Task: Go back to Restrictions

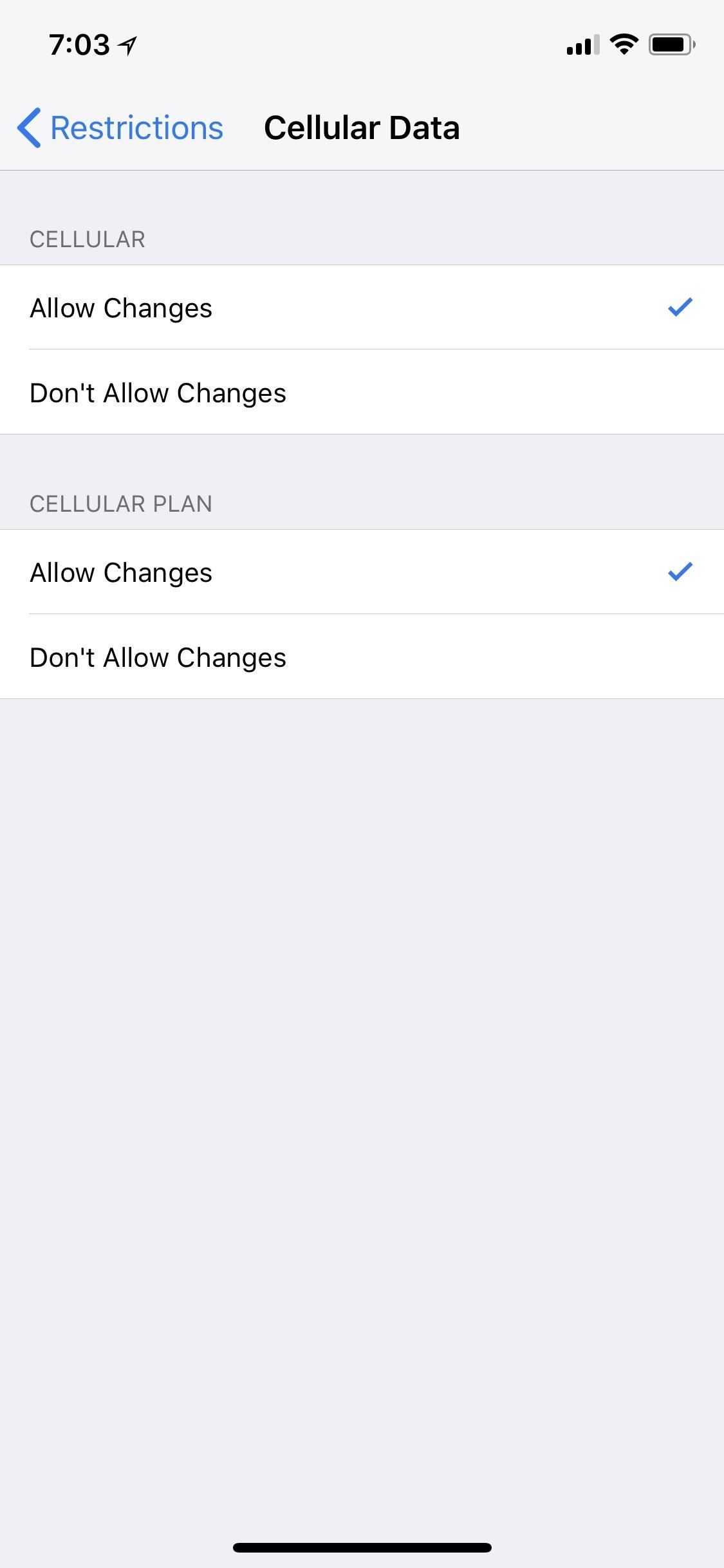Action: pos(120,127)
